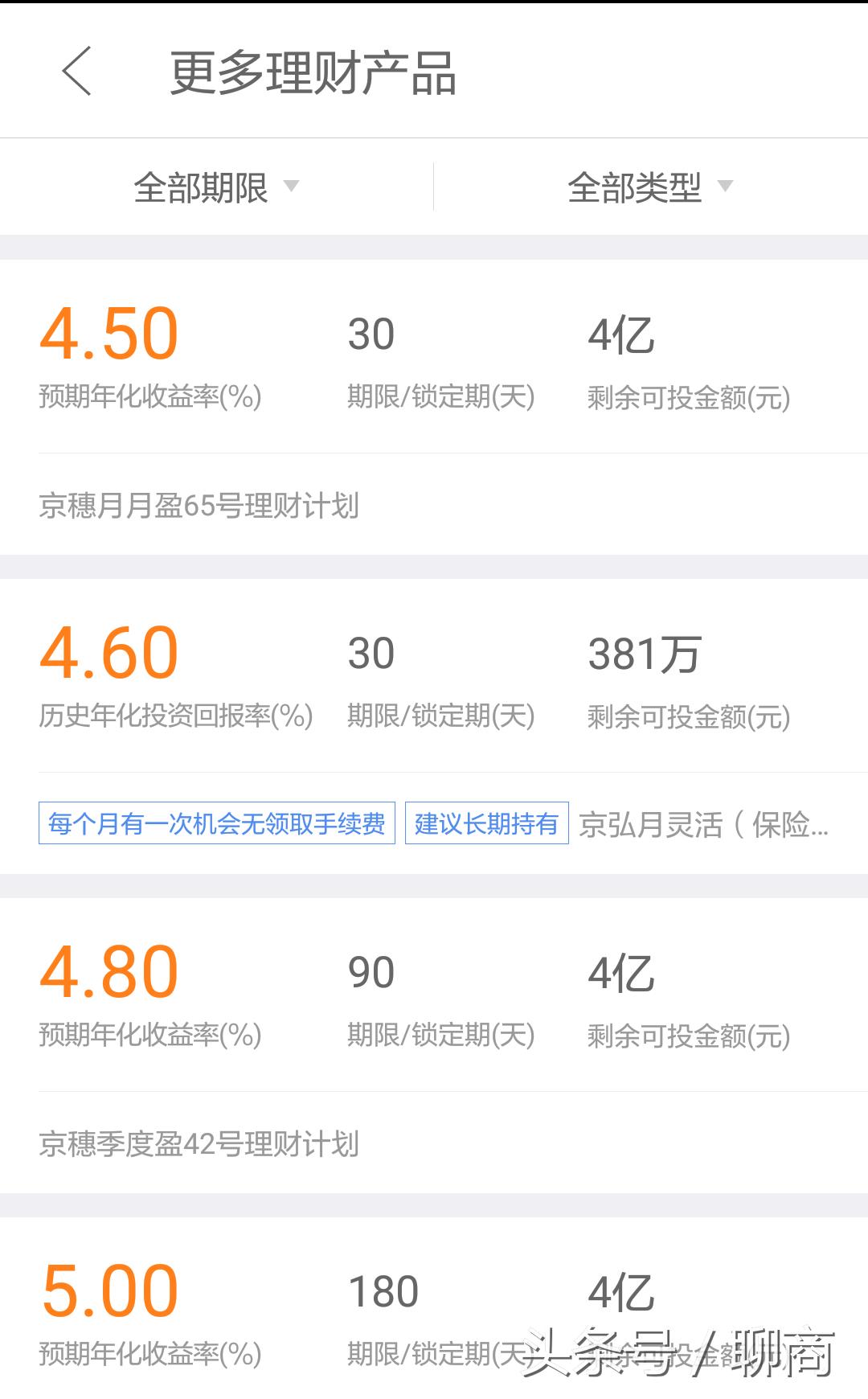Tap the 4.60 historical return value
Image resolution: width=868 pixels, height=1399 pixels.
(x=109, y=653)
